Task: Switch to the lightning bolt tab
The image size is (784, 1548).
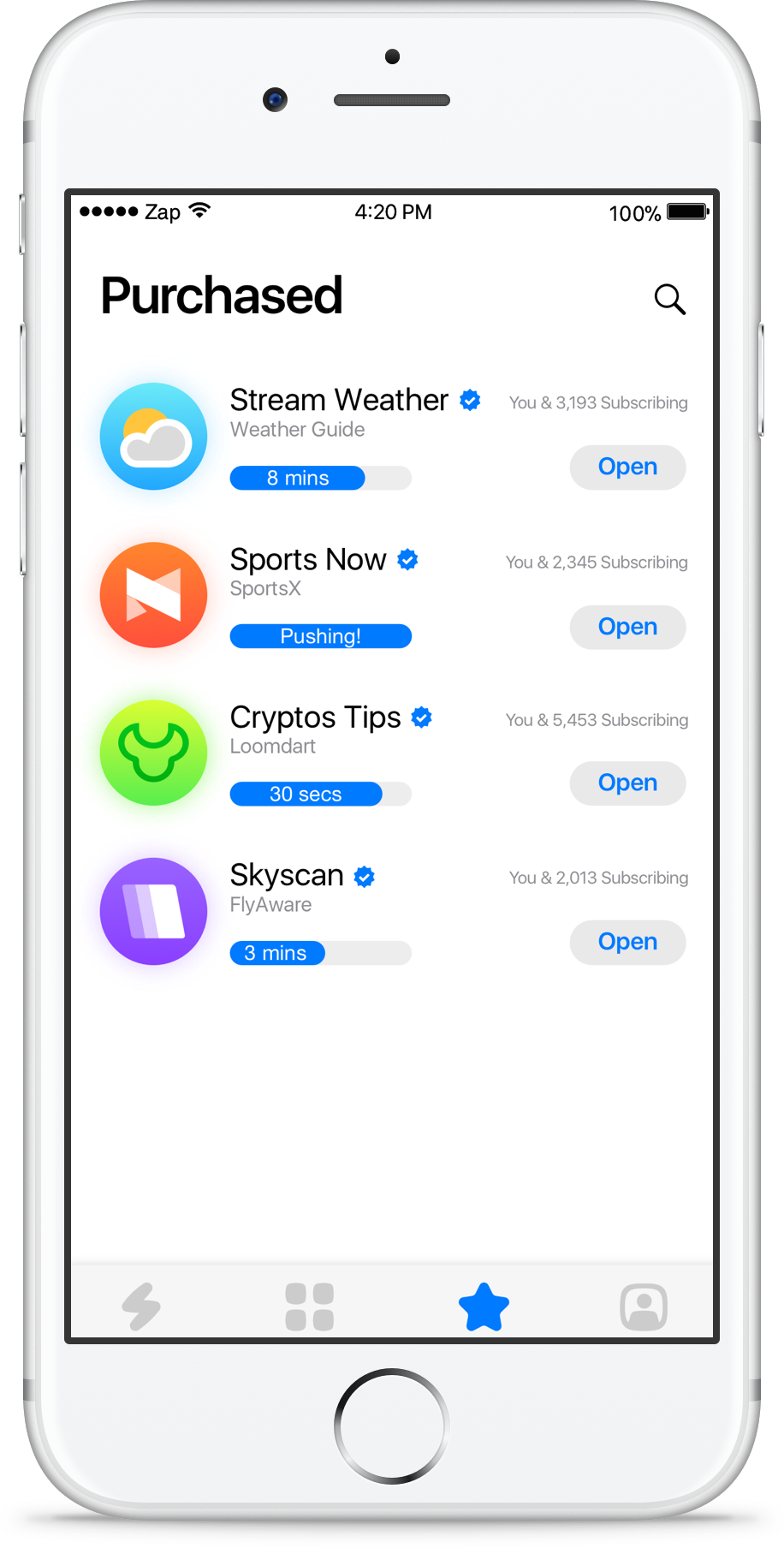Action: [141, 1307]
